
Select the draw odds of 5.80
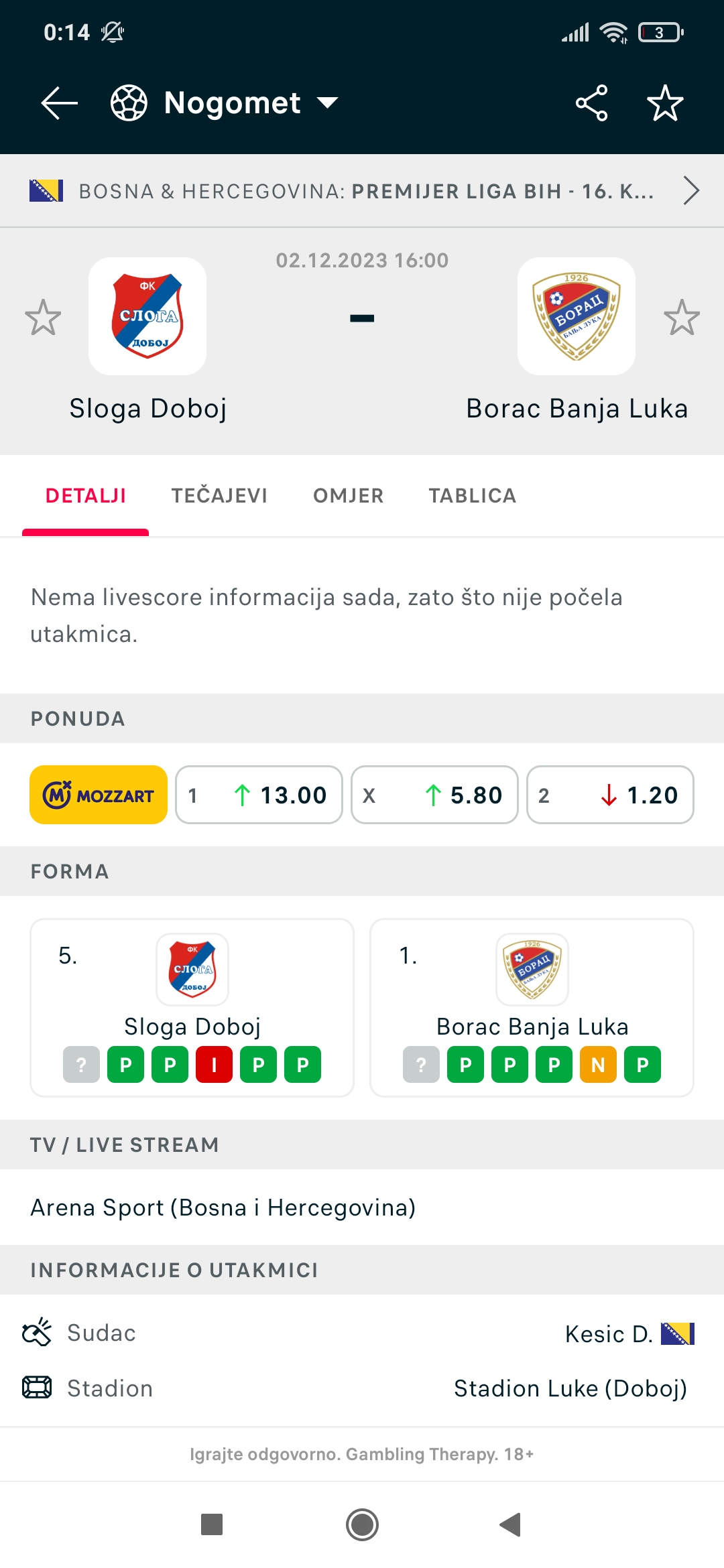[434, 795]
